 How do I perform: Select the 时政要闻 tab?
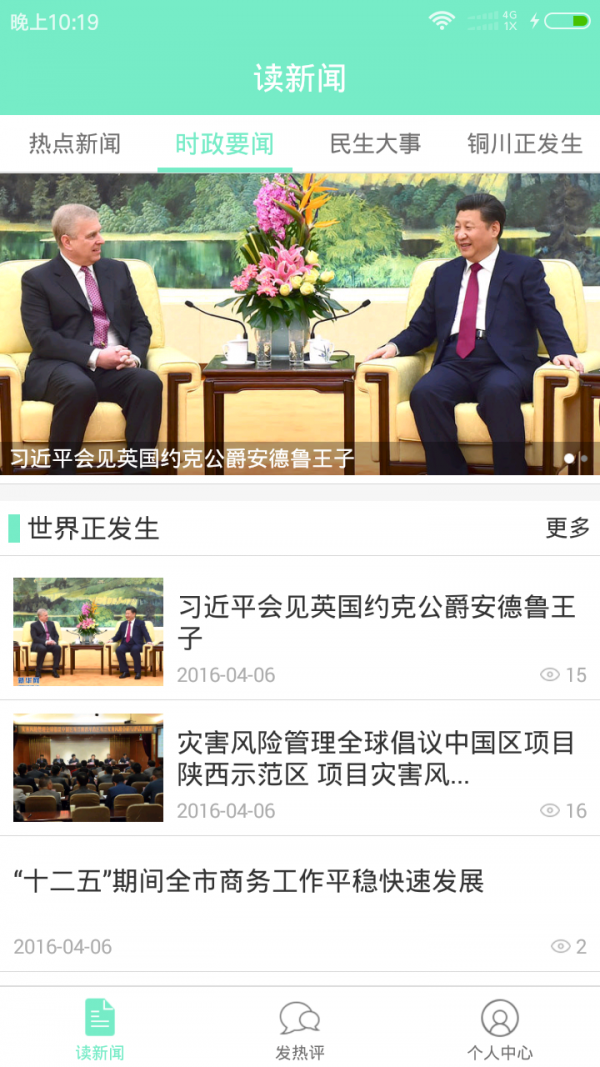pos(224,144)
